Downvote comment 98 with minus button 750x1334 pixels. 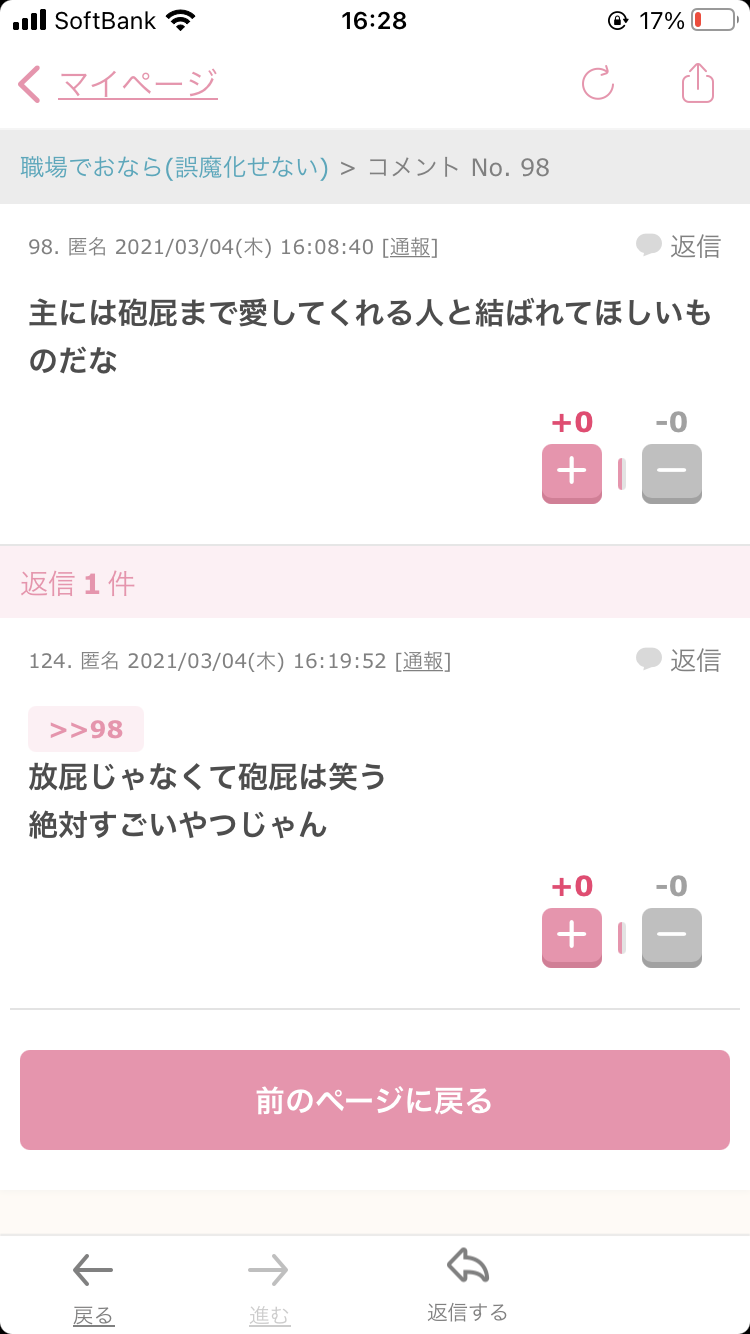[672, 473]
